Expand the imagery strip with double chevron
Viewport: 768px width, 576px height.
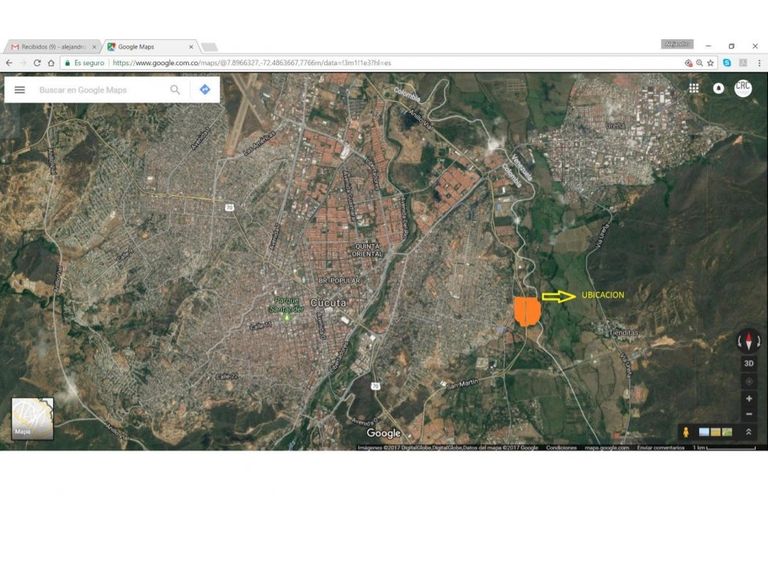pyautogui.click(x=748, y=432)
